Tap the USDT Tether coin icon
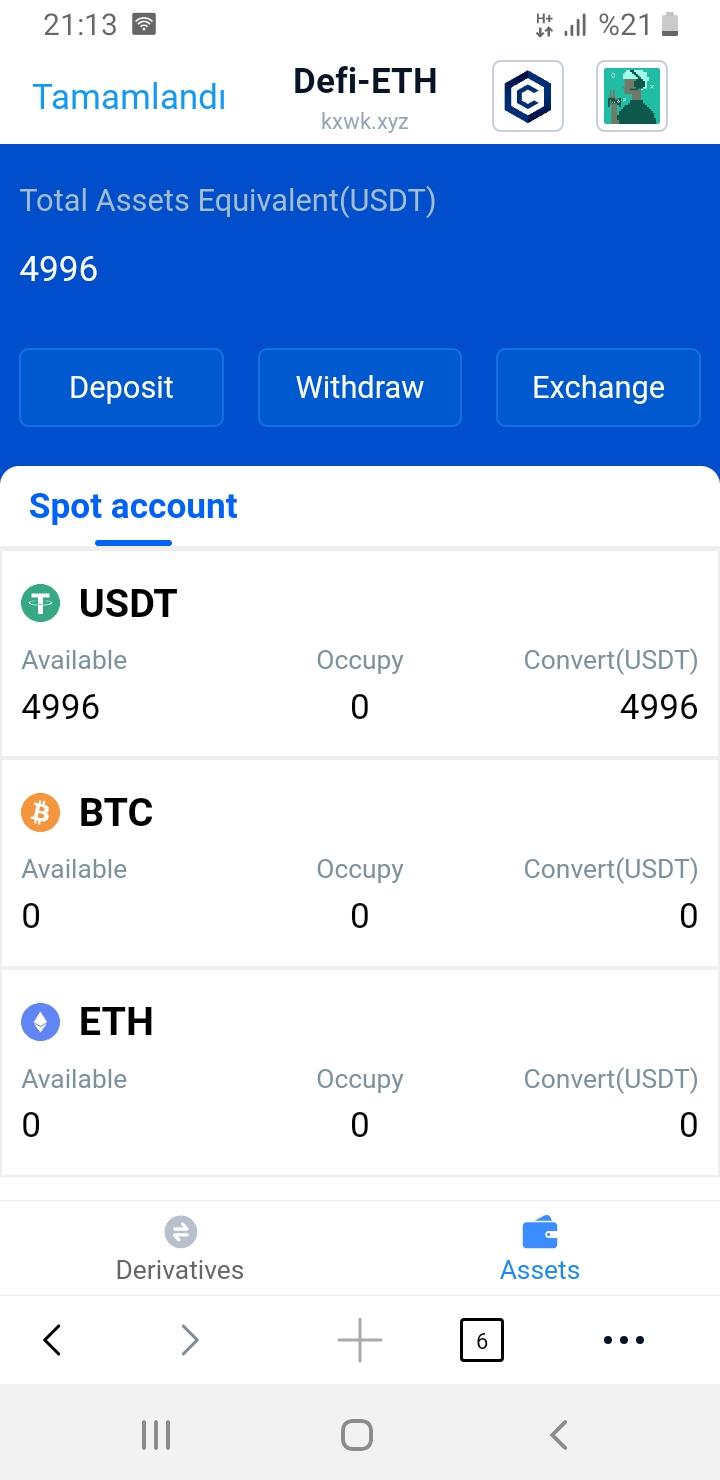This screenshot has width=720, height=1480. [41, 603]
